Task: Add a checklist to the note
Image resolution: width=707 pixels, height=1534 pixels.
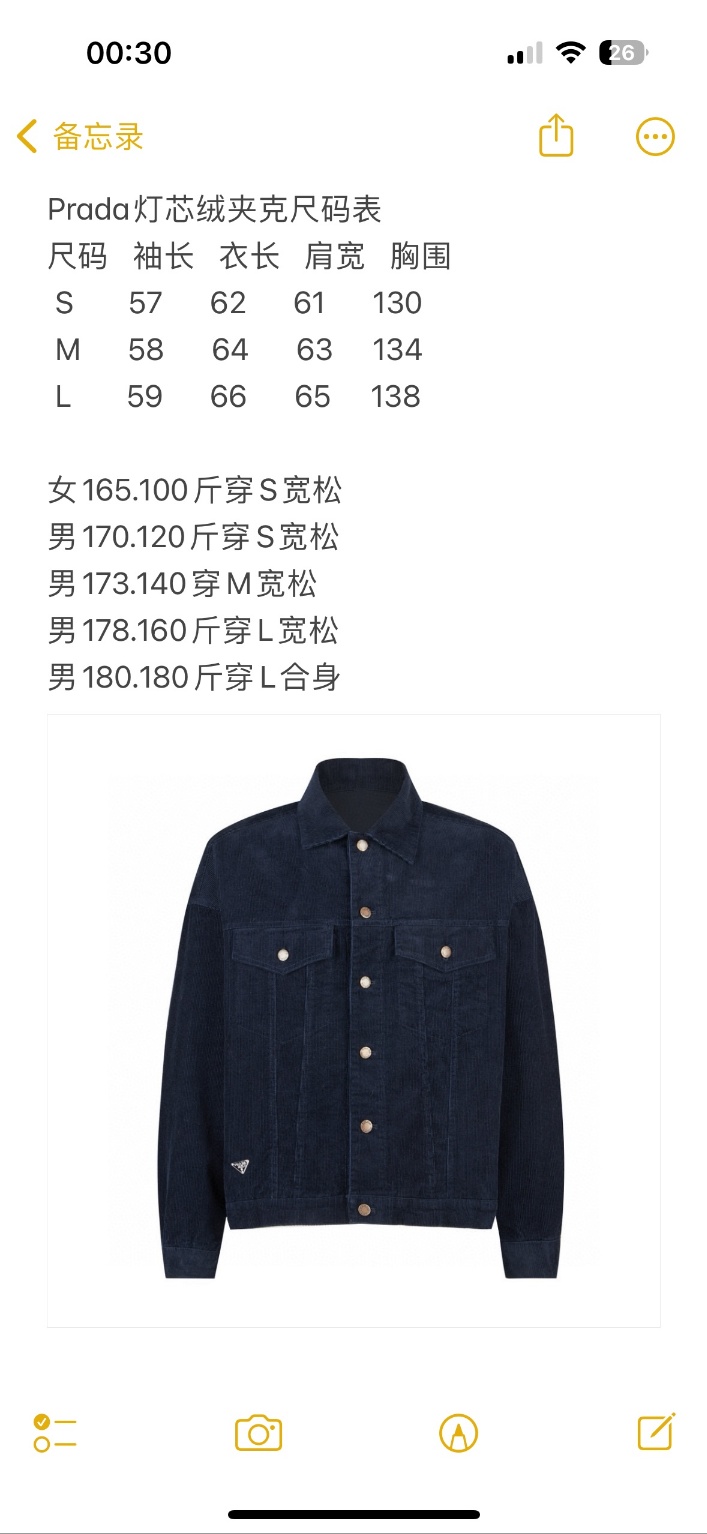Action: [55, 1433]
